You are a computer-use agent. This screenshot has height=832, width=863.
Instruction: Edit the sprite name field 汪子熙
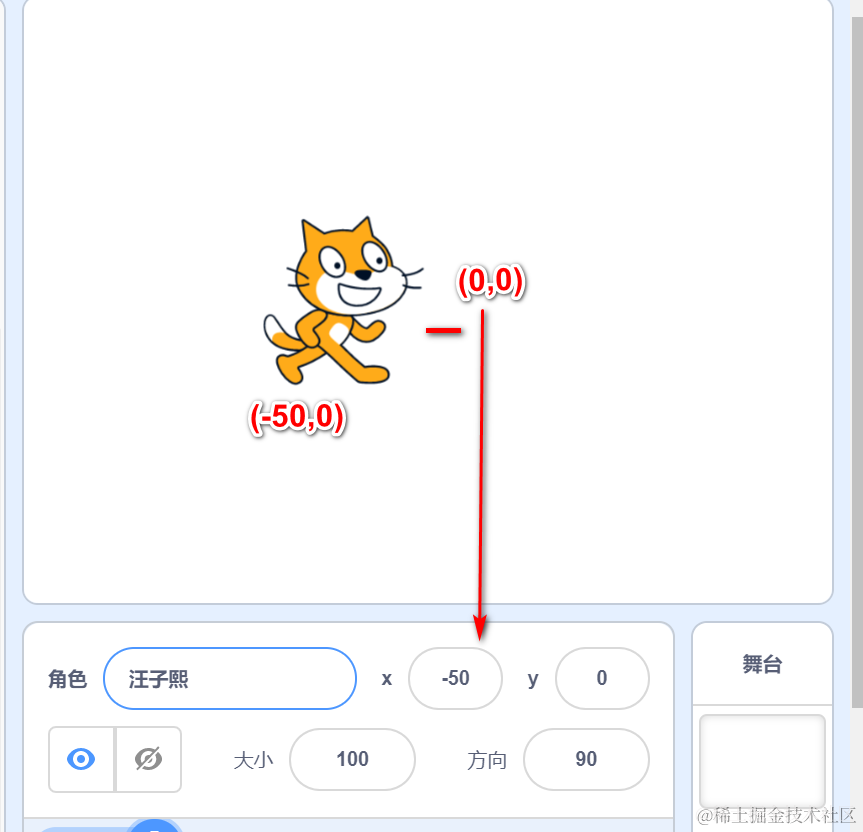229,679
